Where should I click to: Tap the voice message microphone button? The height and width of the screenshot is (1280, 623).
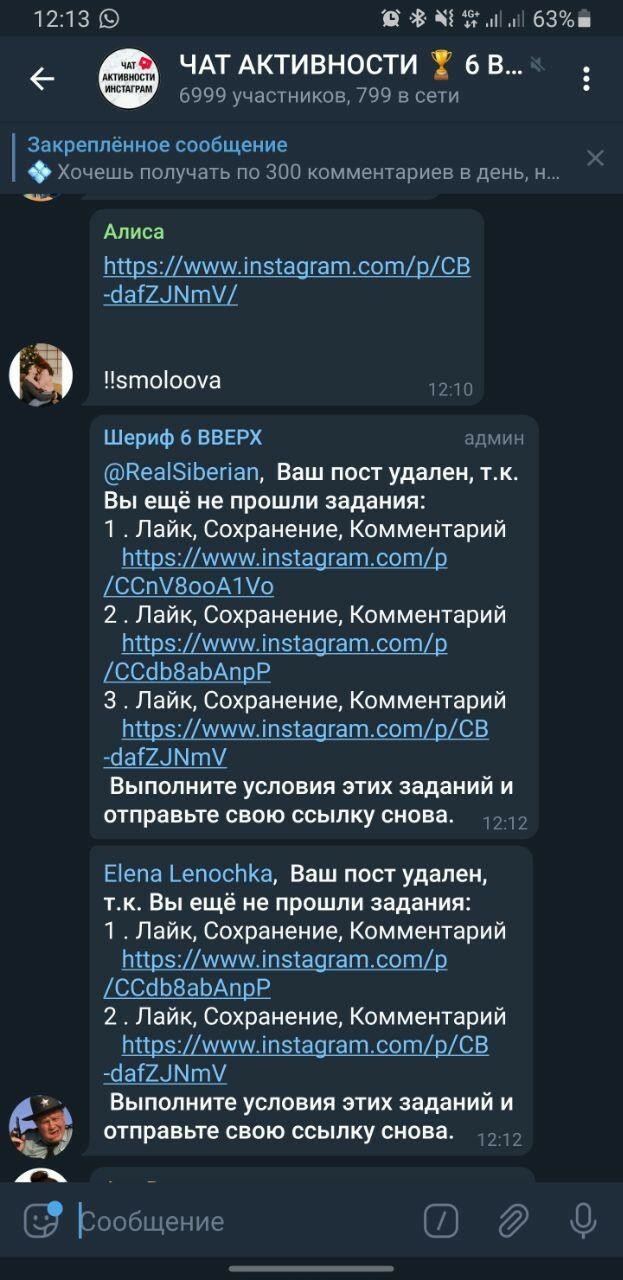(583, 1220)
